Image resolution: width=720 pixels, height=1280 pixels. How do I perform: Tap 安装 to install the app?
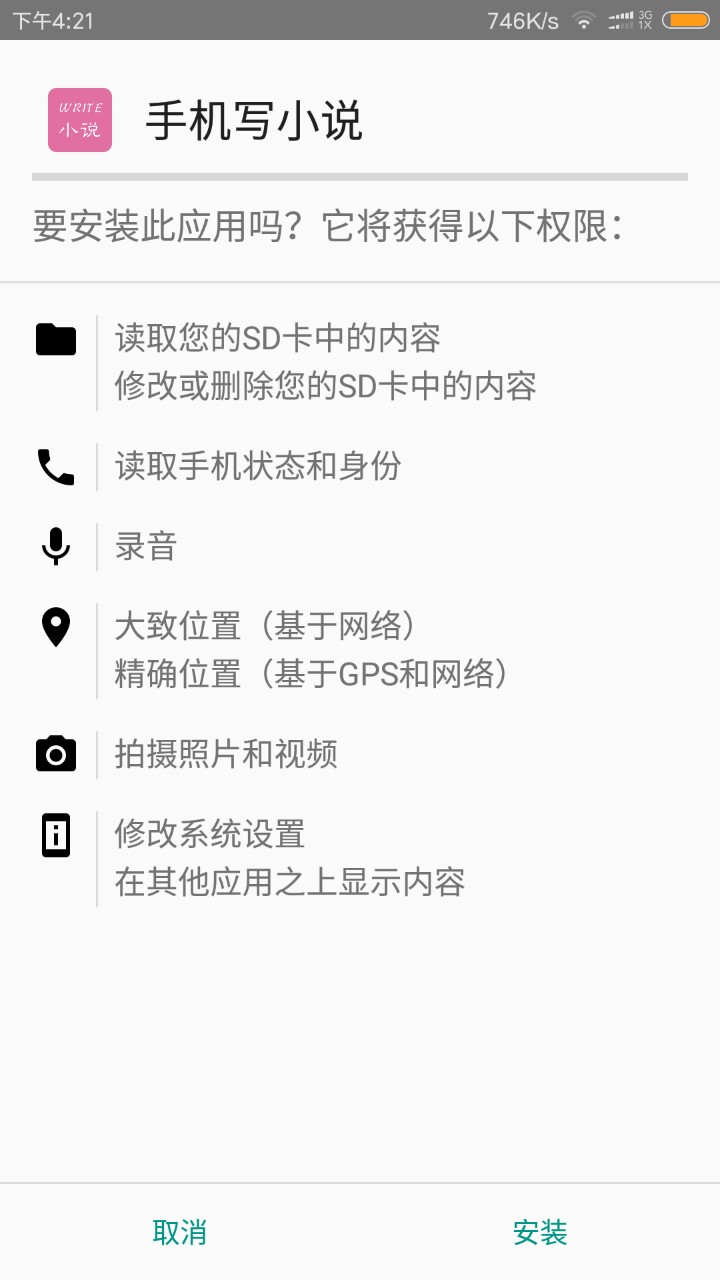pos(540,1232)
